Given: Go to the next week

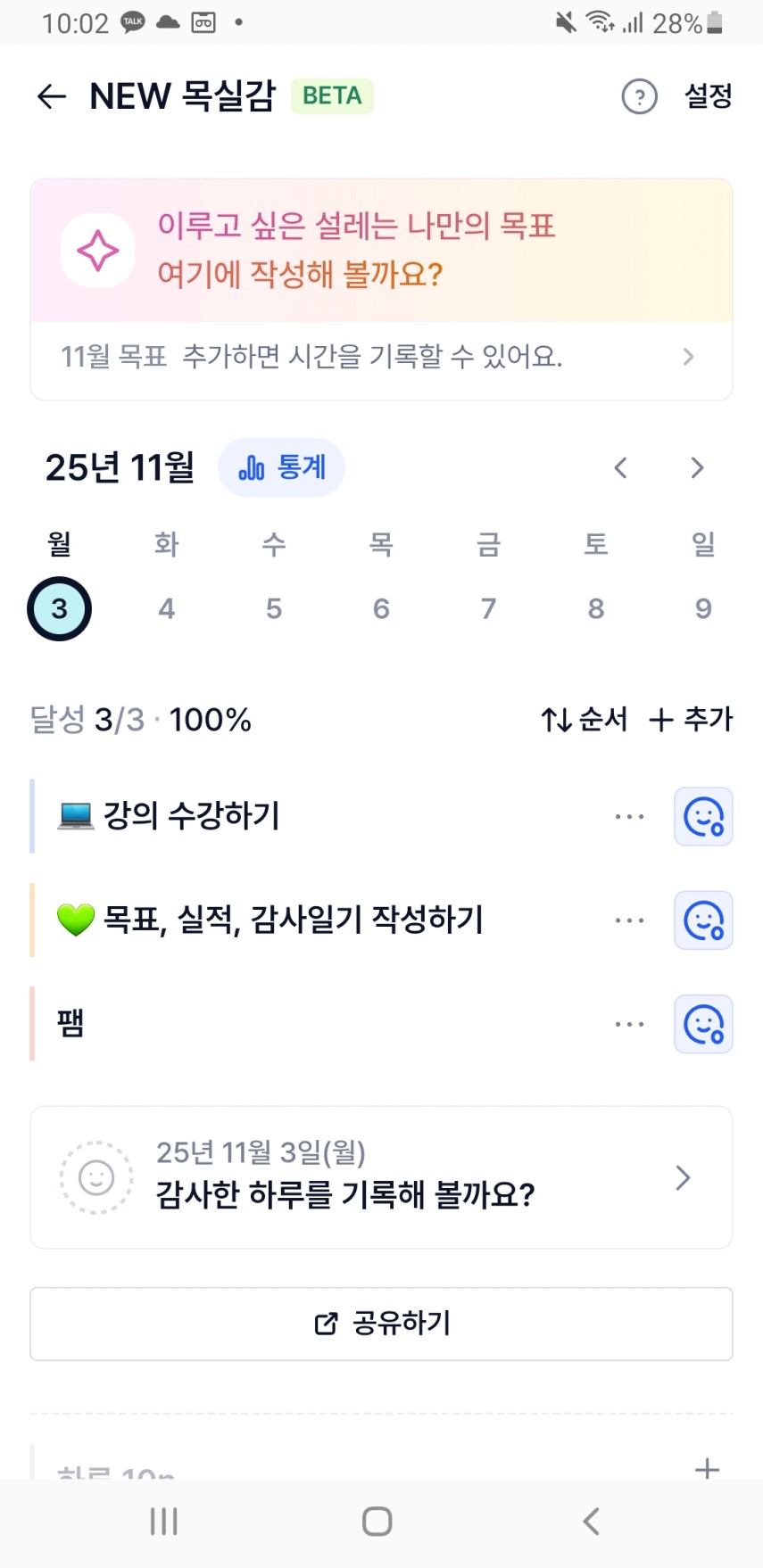Looking at the screenshot, I should click(x=697, y=467).
